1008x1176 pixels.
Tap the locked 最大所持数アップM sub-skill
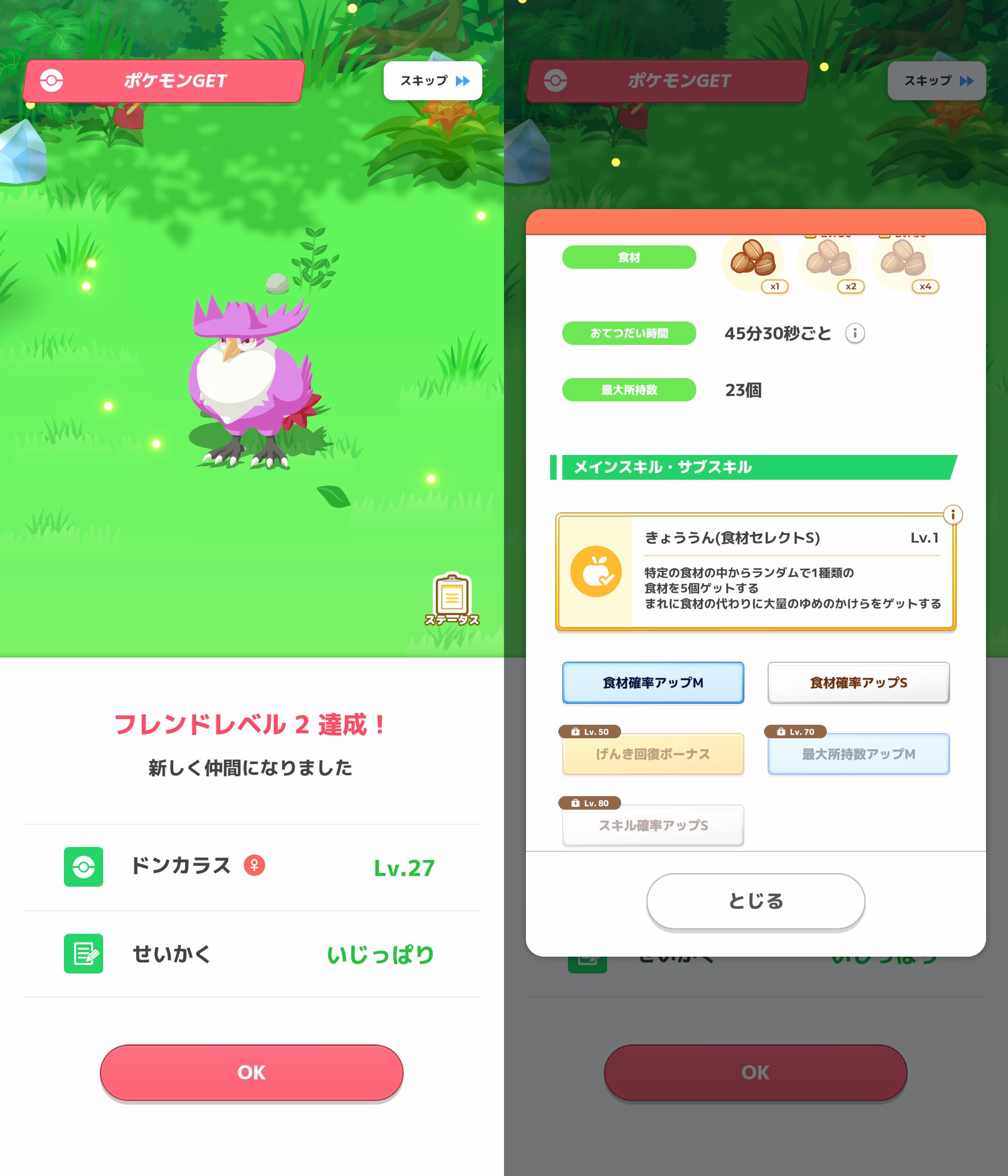pyautogui.click(x=858, y=754)
